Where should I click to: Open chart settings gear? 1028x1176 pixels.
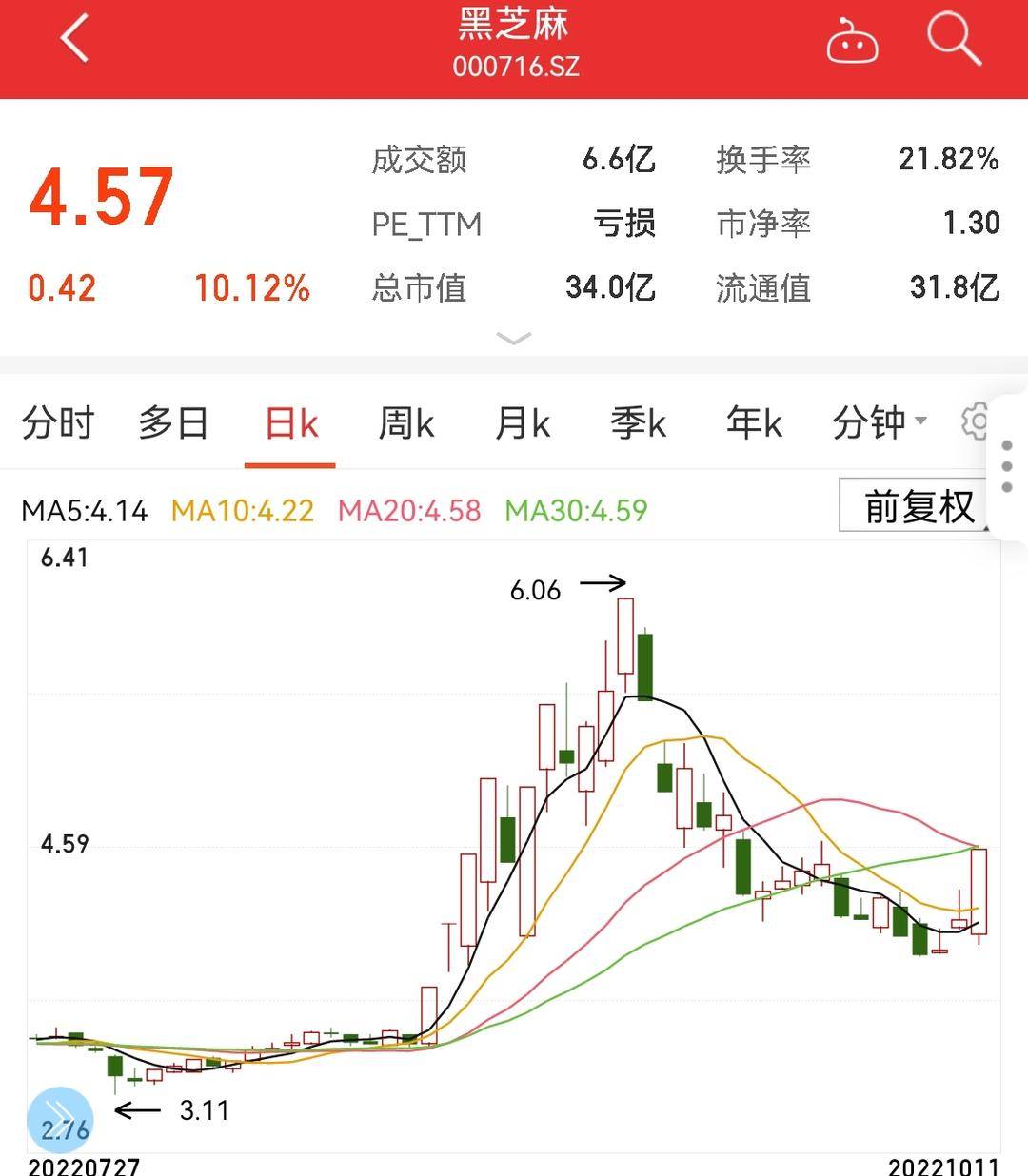(975, 421)
